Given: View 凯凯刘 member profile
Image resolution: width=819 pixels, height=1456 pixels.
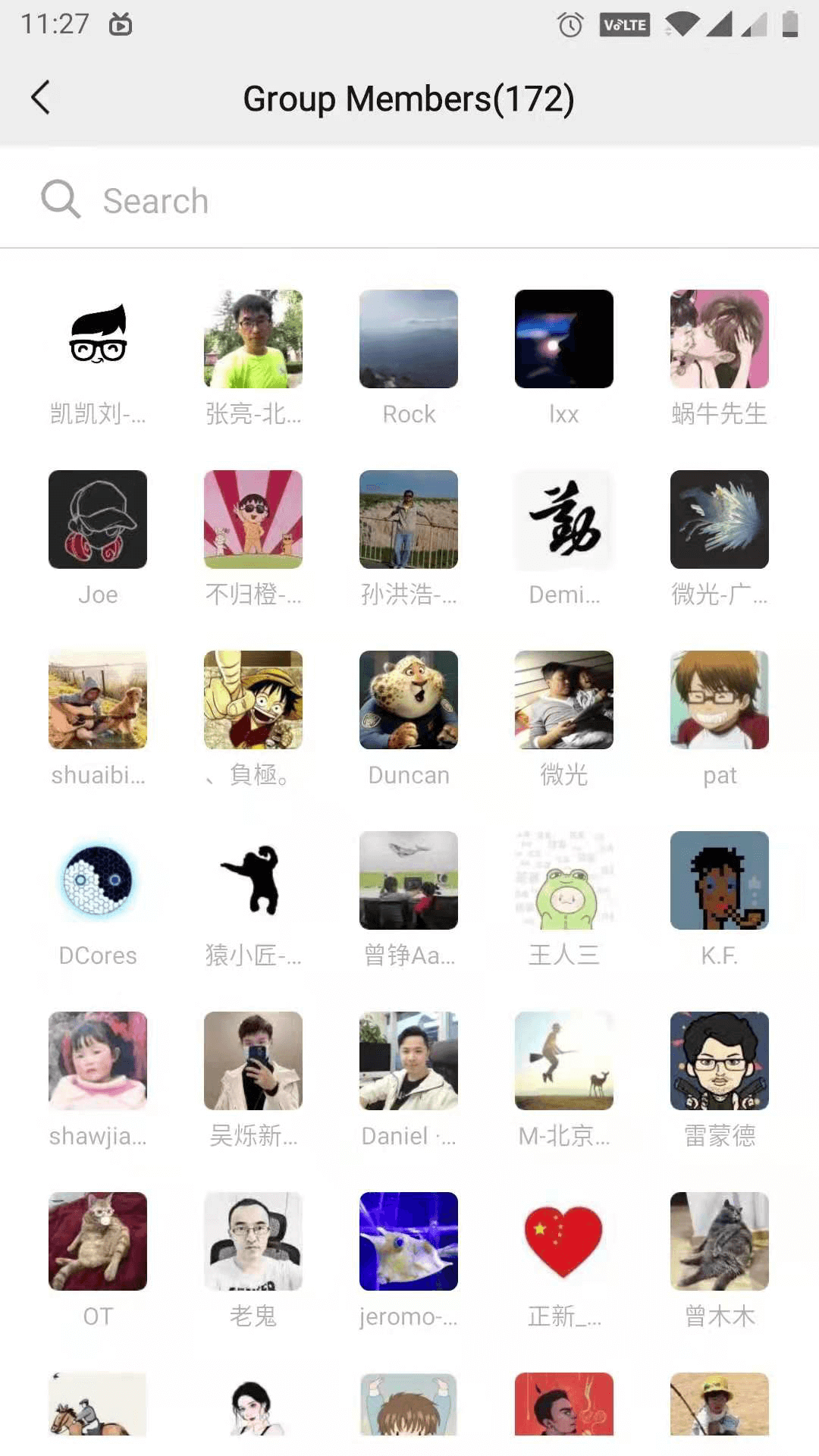Looking at the screenshot, I should [x=98, y=339].
